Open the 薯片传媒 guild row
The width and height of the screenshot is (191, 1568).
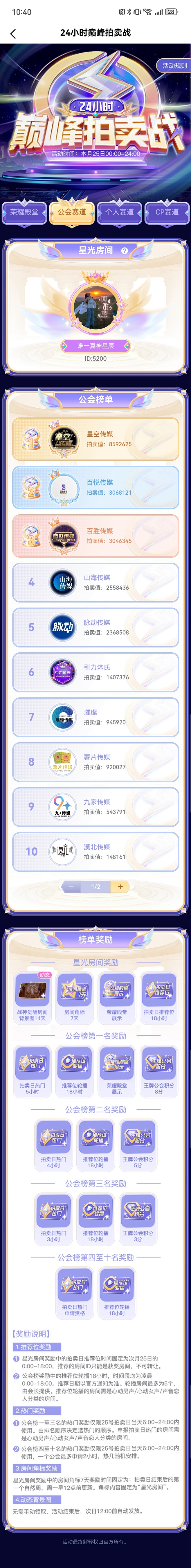95,761
